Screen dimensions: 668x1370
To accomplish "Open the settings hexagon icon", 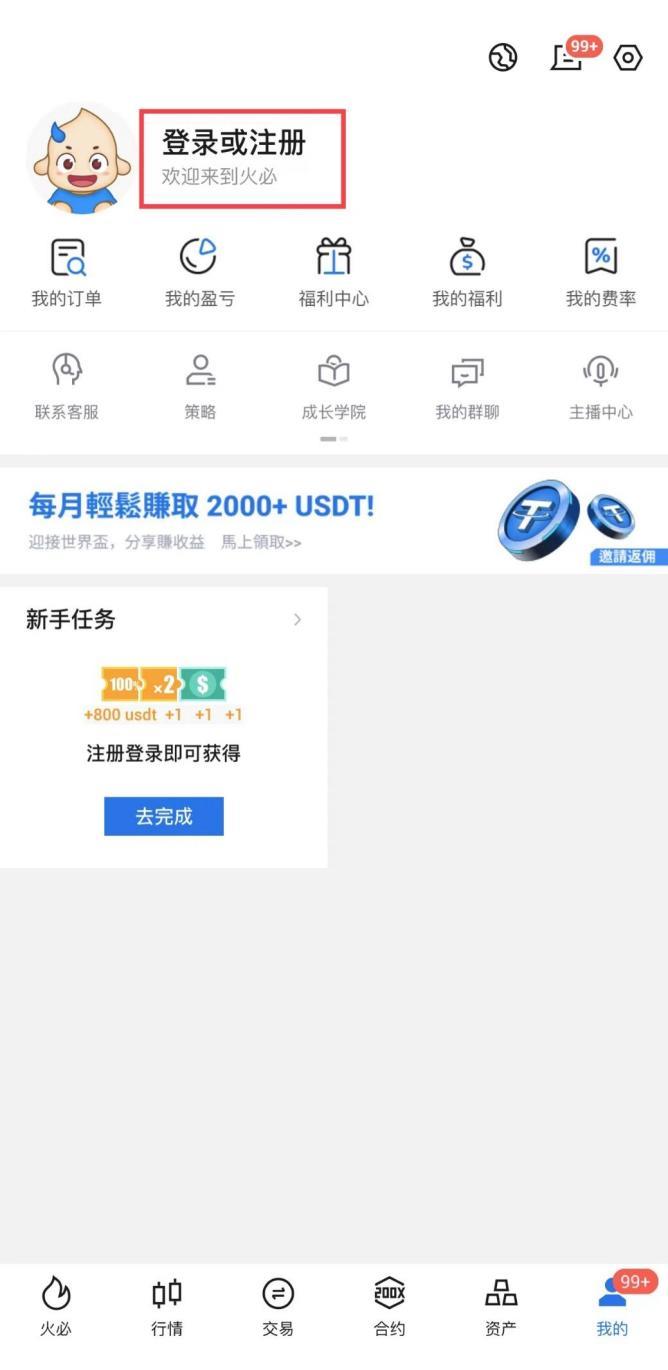I will [627, 58].
